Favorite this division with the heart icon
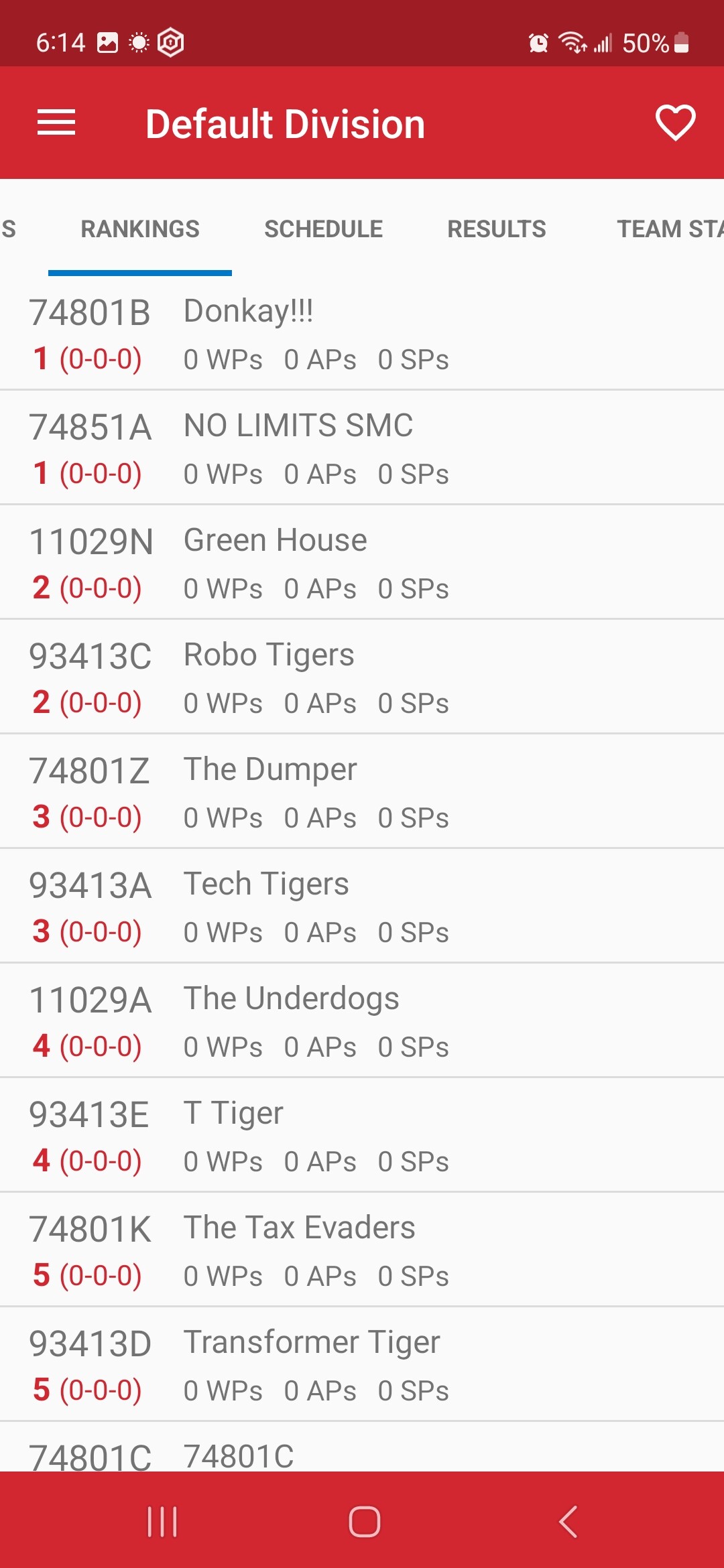Screen dimensions: 724x1568 pyautogui.click(x=675, y=123)
